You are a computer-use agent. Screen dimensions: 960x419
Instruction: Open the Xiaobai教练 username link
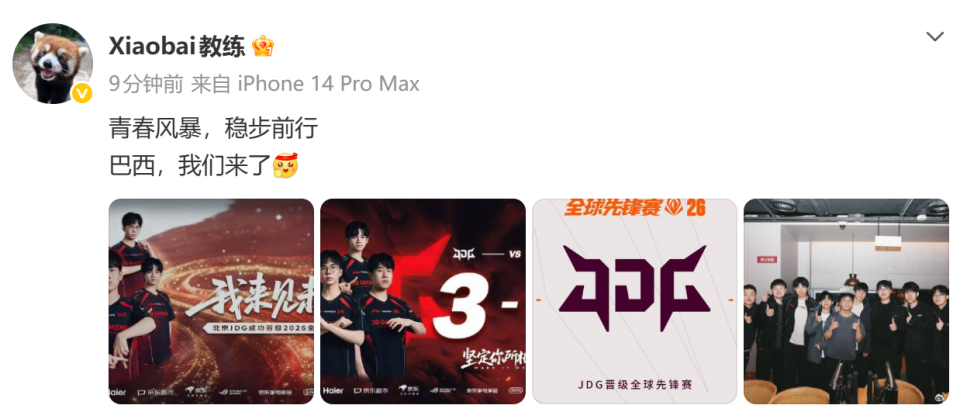[176, 46]
